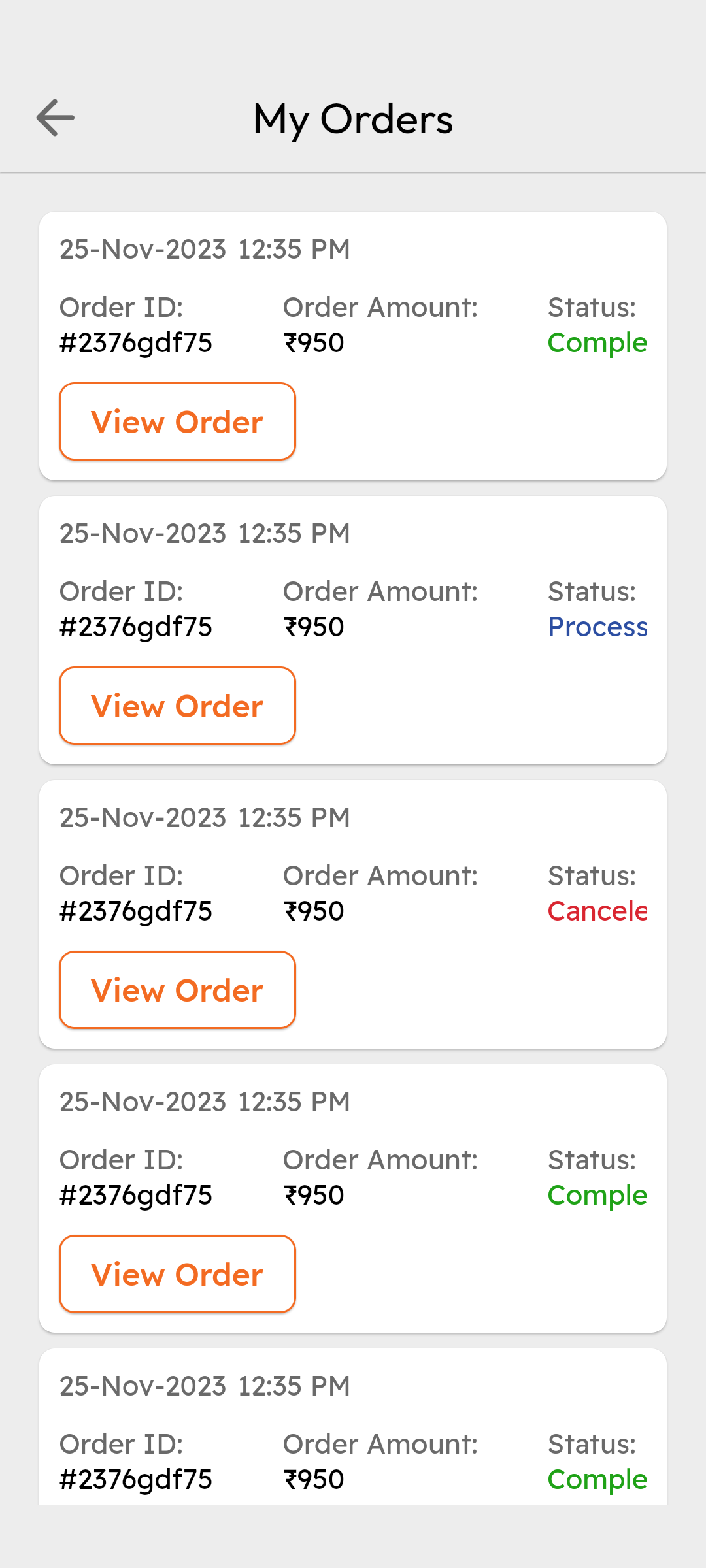Tap the Status label on the second card
Viewport: 706px width, 1568px height.
click(592, 591)
